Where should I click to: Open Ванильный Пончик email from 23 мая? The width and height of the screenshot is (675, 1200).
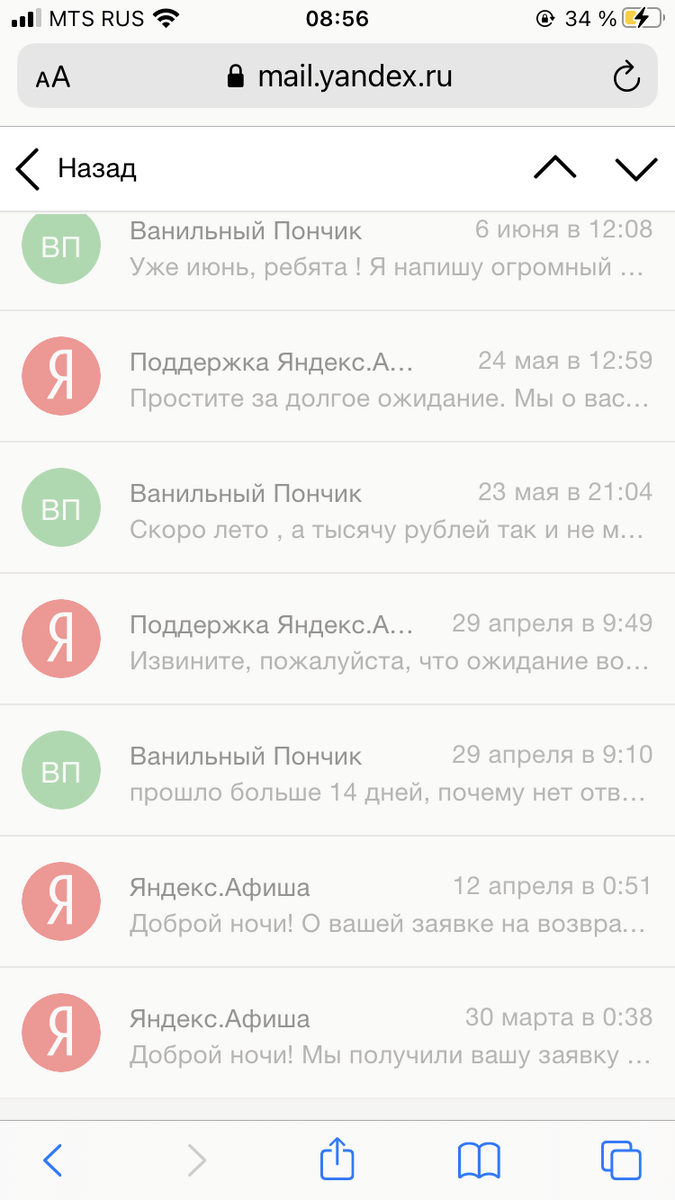pos(337,507)
